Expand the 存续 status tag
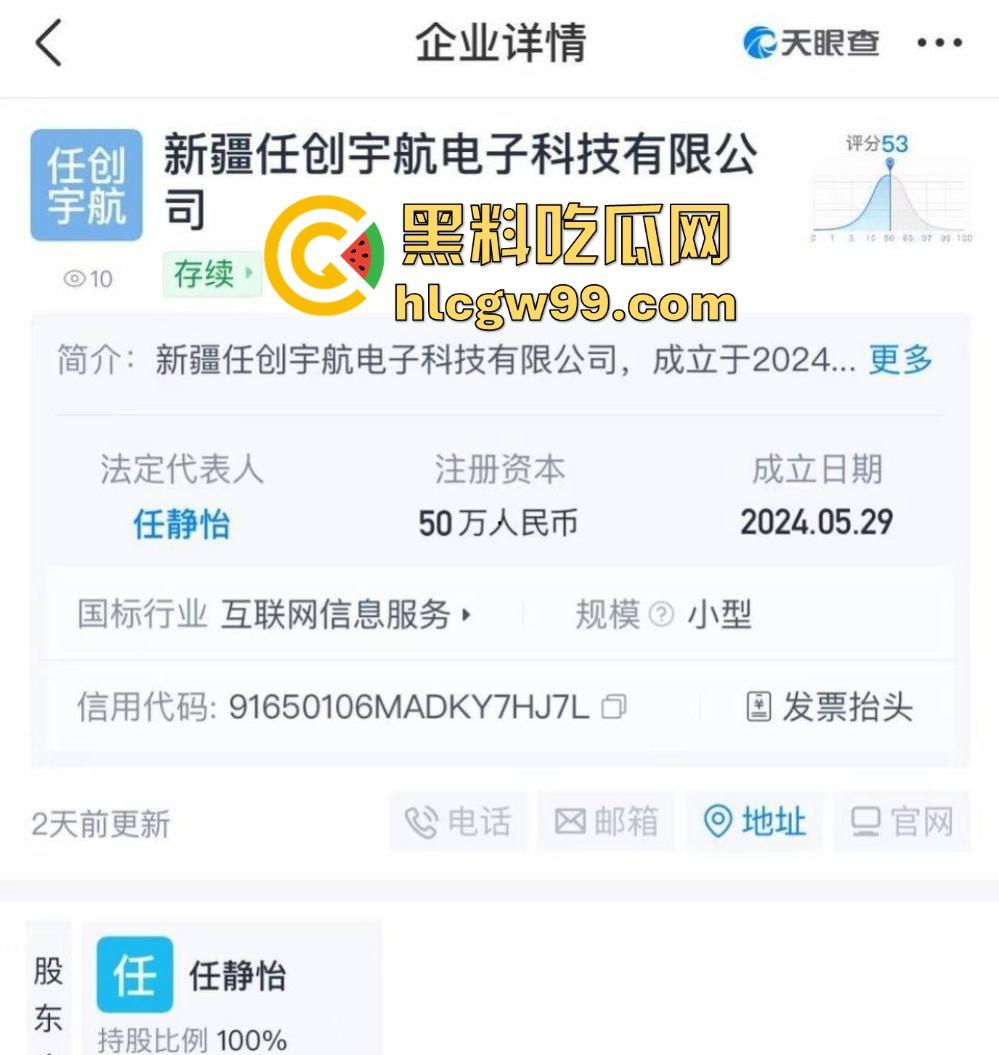 pyautogui.click(x=213, y=276)
